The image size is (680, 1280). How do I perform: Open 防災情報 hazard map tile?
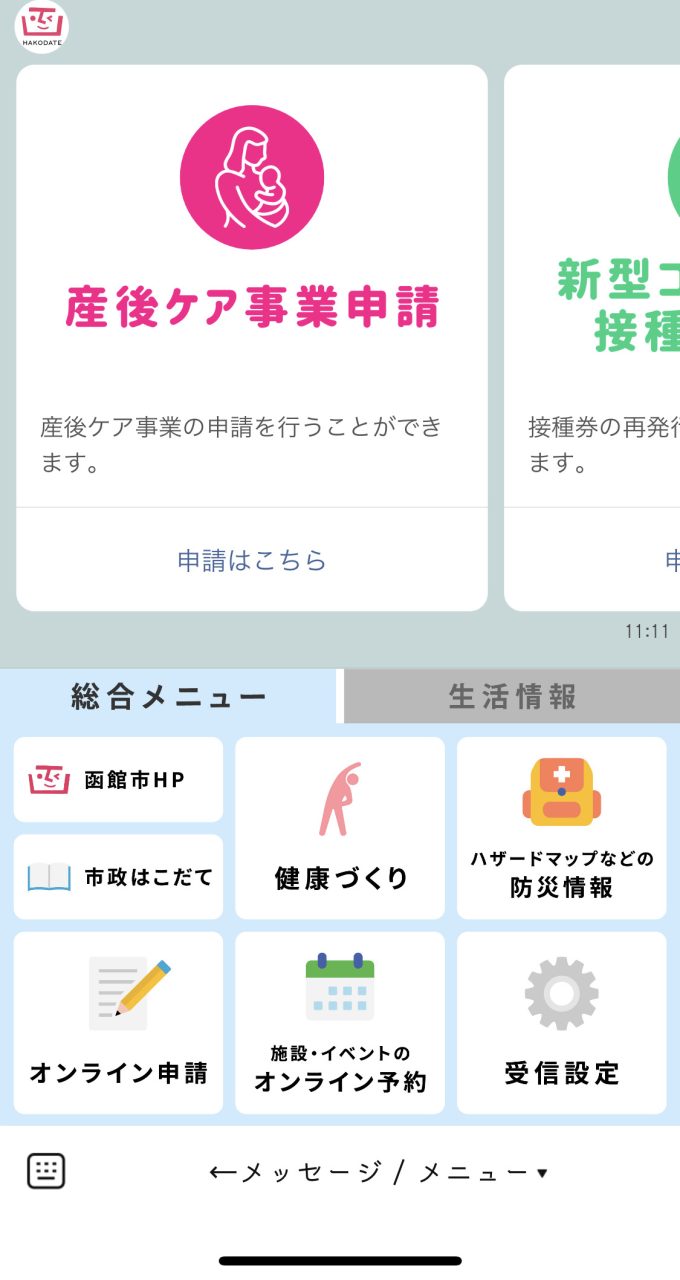(x=561, y=828)
